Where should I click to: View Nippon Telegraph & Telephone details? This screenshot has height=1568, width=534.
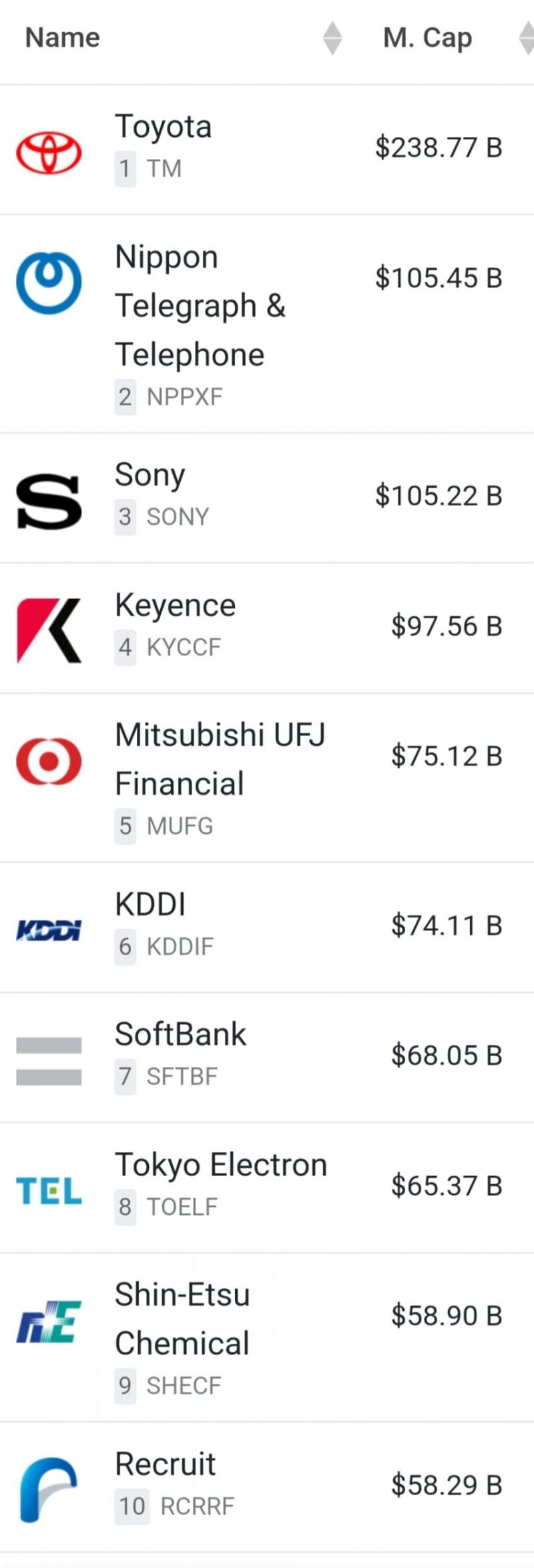(x=200, y=306)
